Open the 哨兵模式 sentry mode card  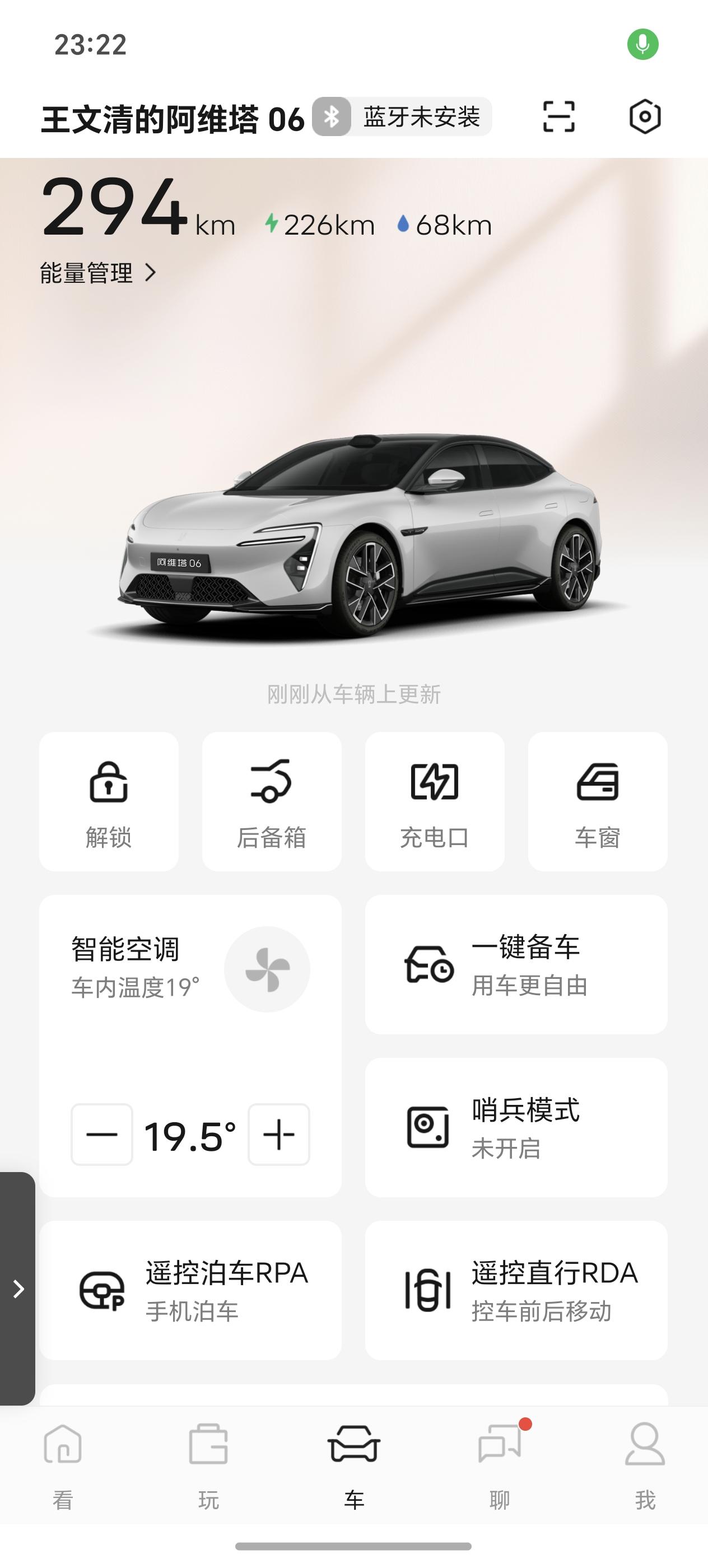click(x=516, y=1127)
